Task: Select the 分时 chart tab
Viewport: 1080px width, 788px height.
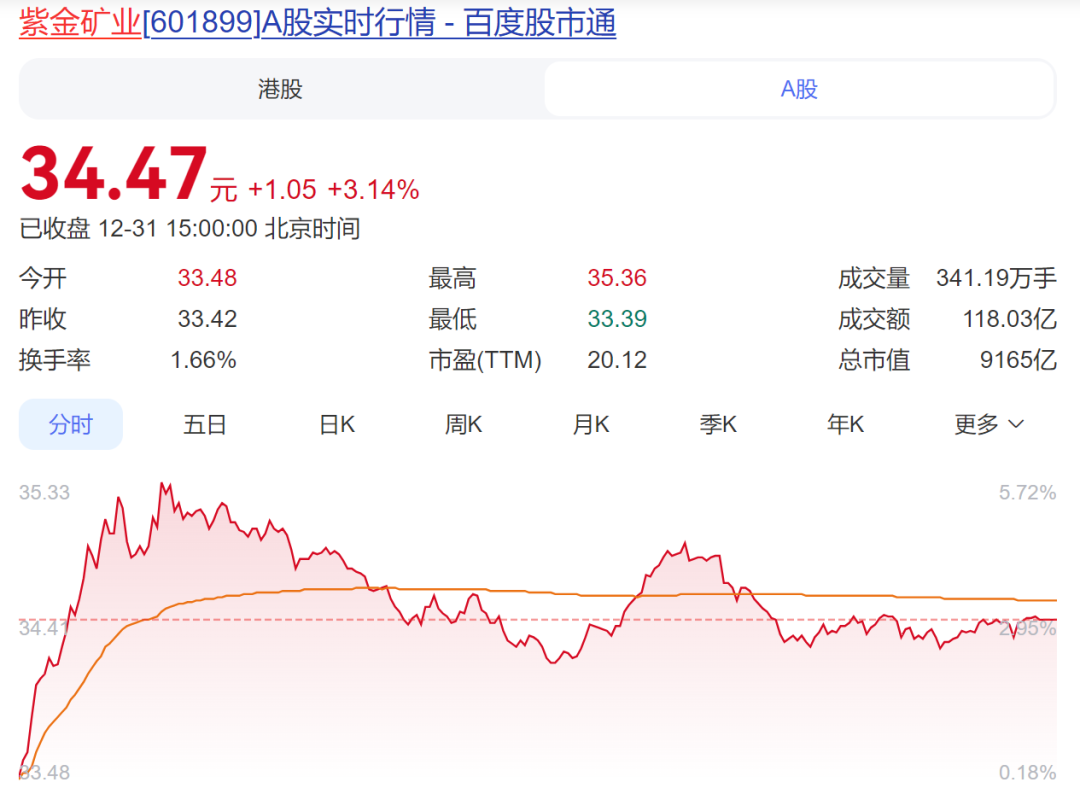Action: 71,425
